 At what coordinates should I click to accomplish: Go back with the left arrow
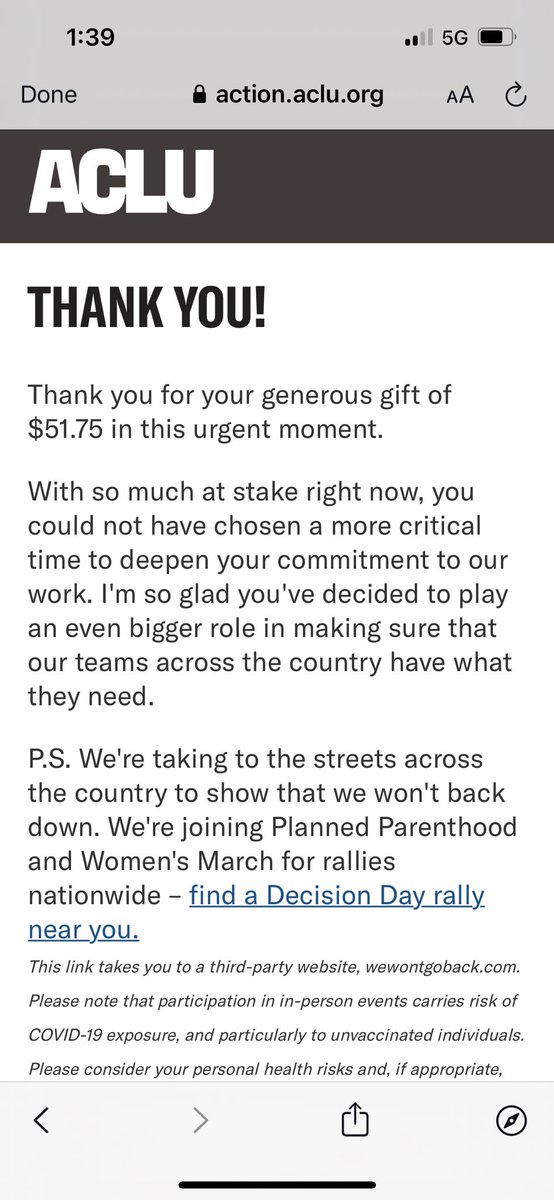click(41, 1121)
